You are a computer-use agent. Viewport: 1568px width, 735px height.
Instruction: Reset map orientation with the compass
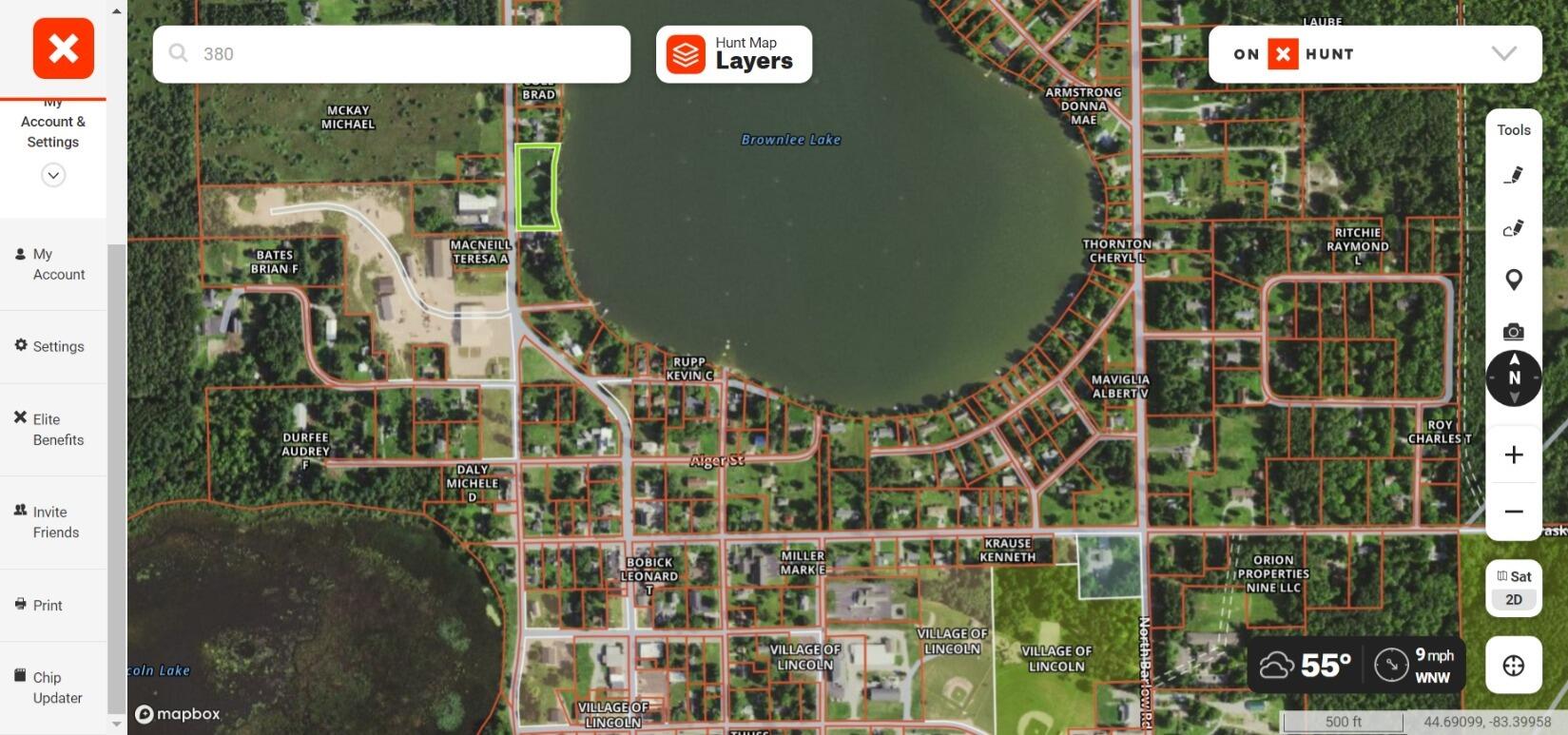(1514, 377)
